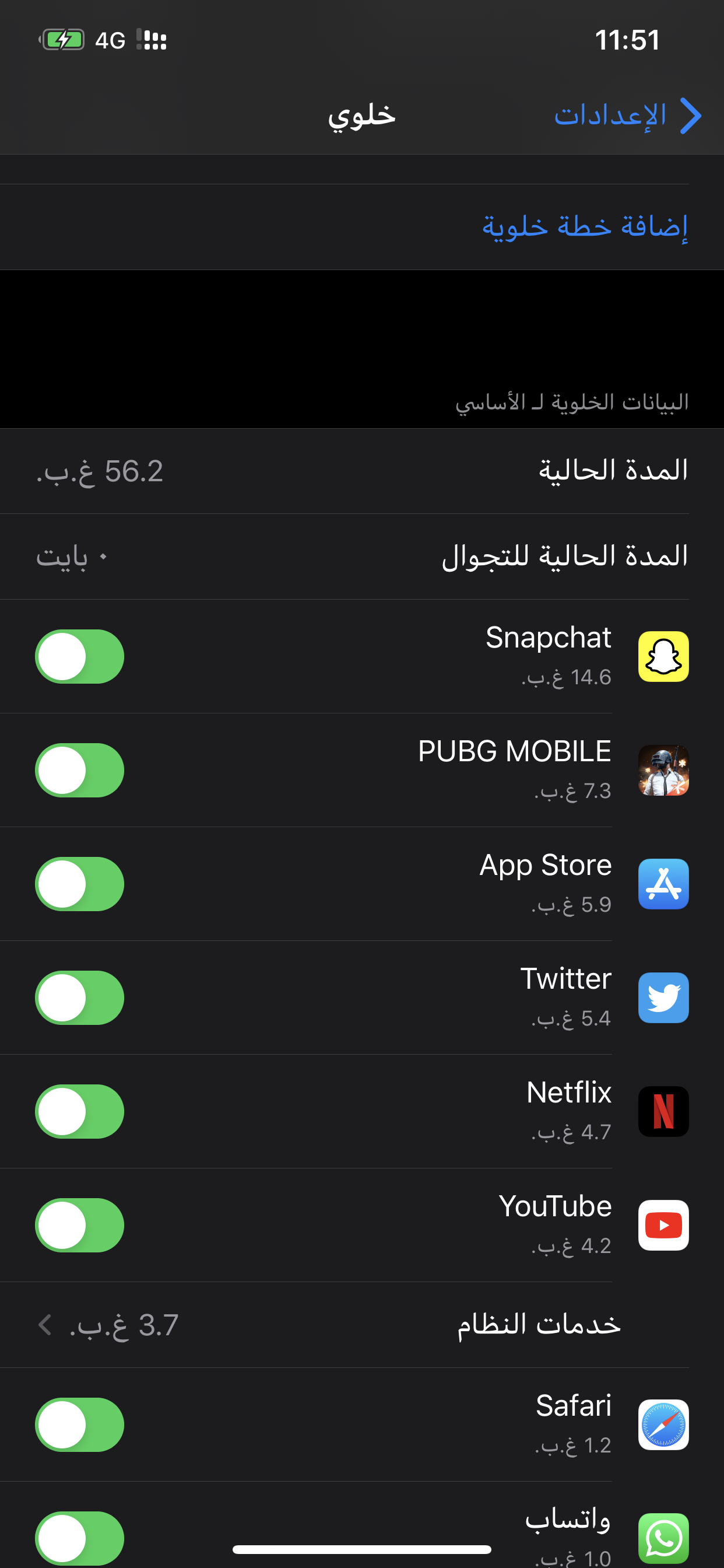
Task: Go back to الإعدادات (Settings)
Action: 627,116
